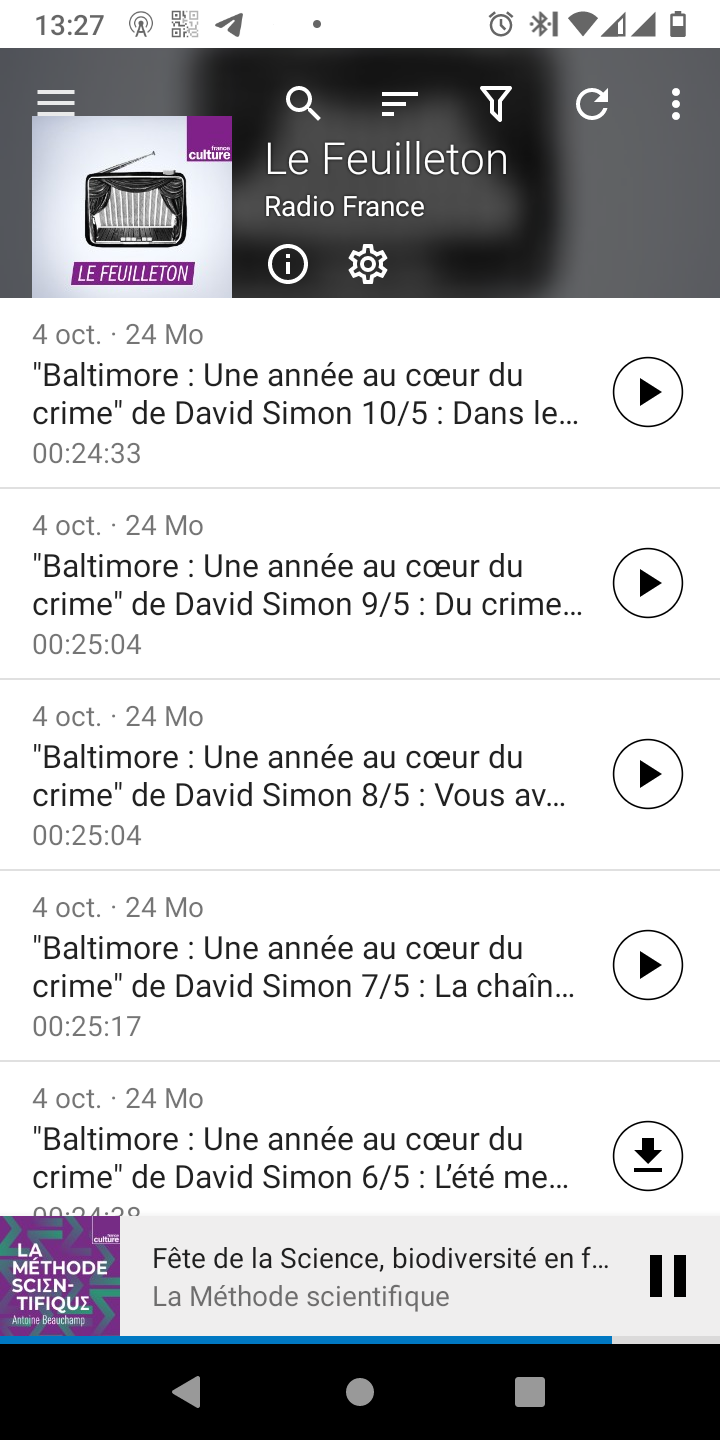Search episodes in Le Feuilleton
This screenshot has width=720, height=1440.
tap(303, 103)
